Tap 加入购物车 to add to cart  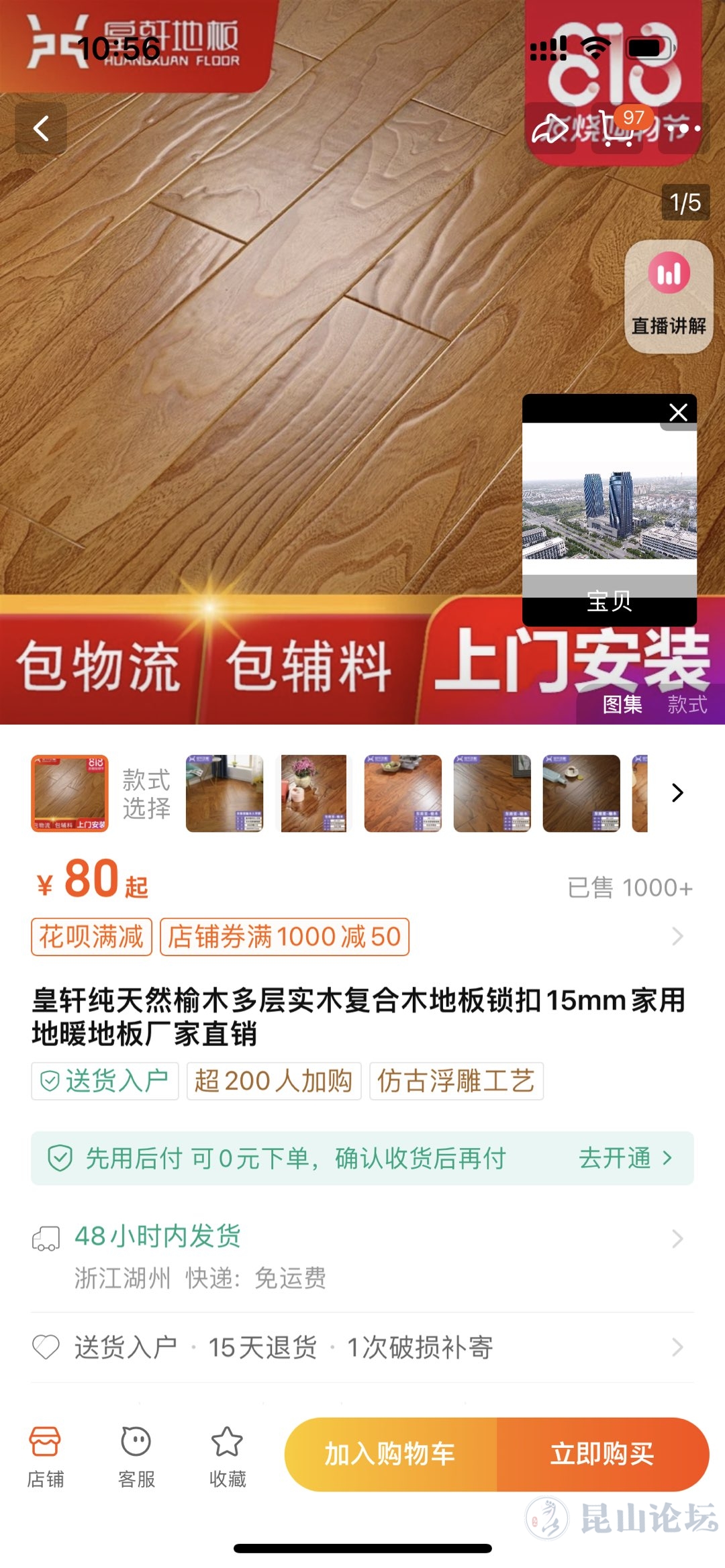[x=391, y=1454]
